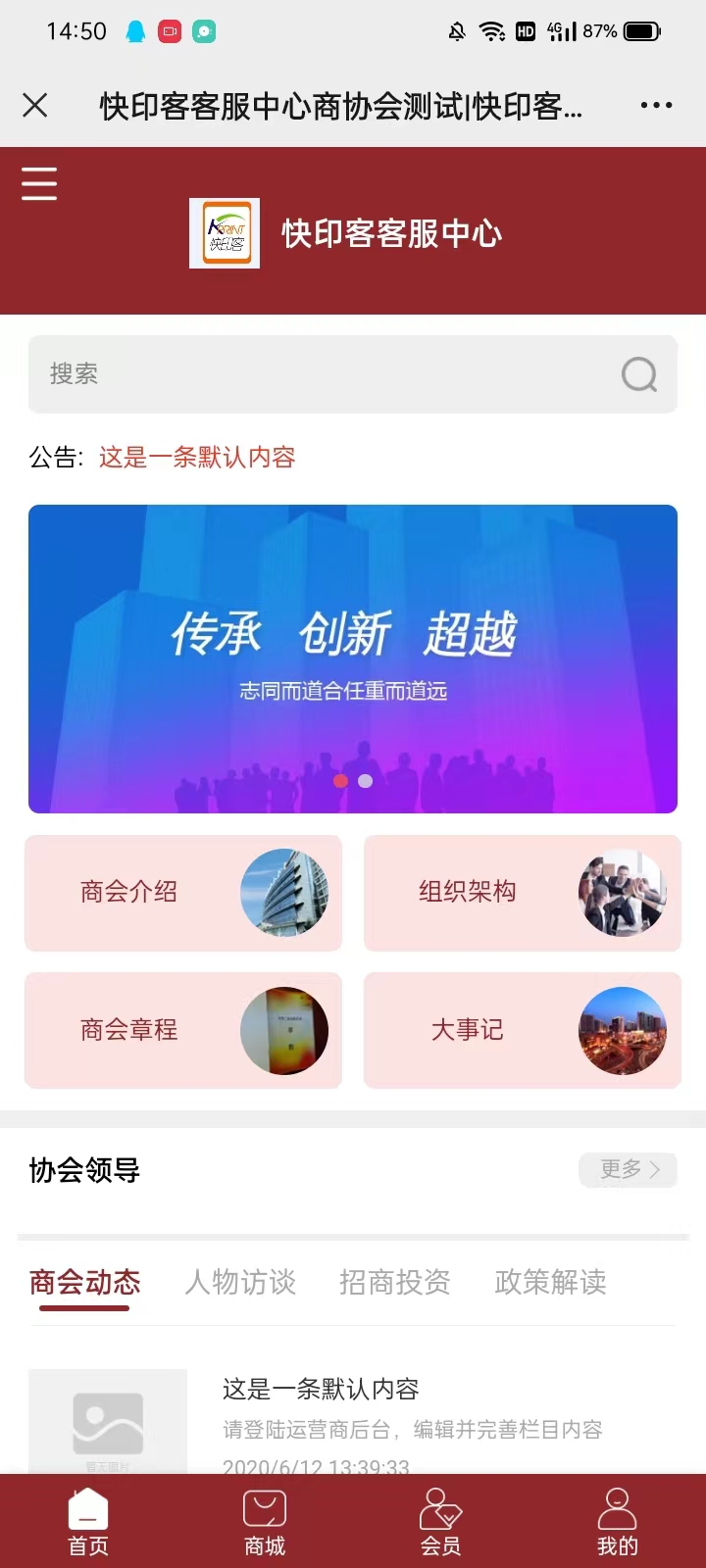Switch to the 人物访谈 tab
This screenshot has width=706, height=1568.
click(240, 1282)
